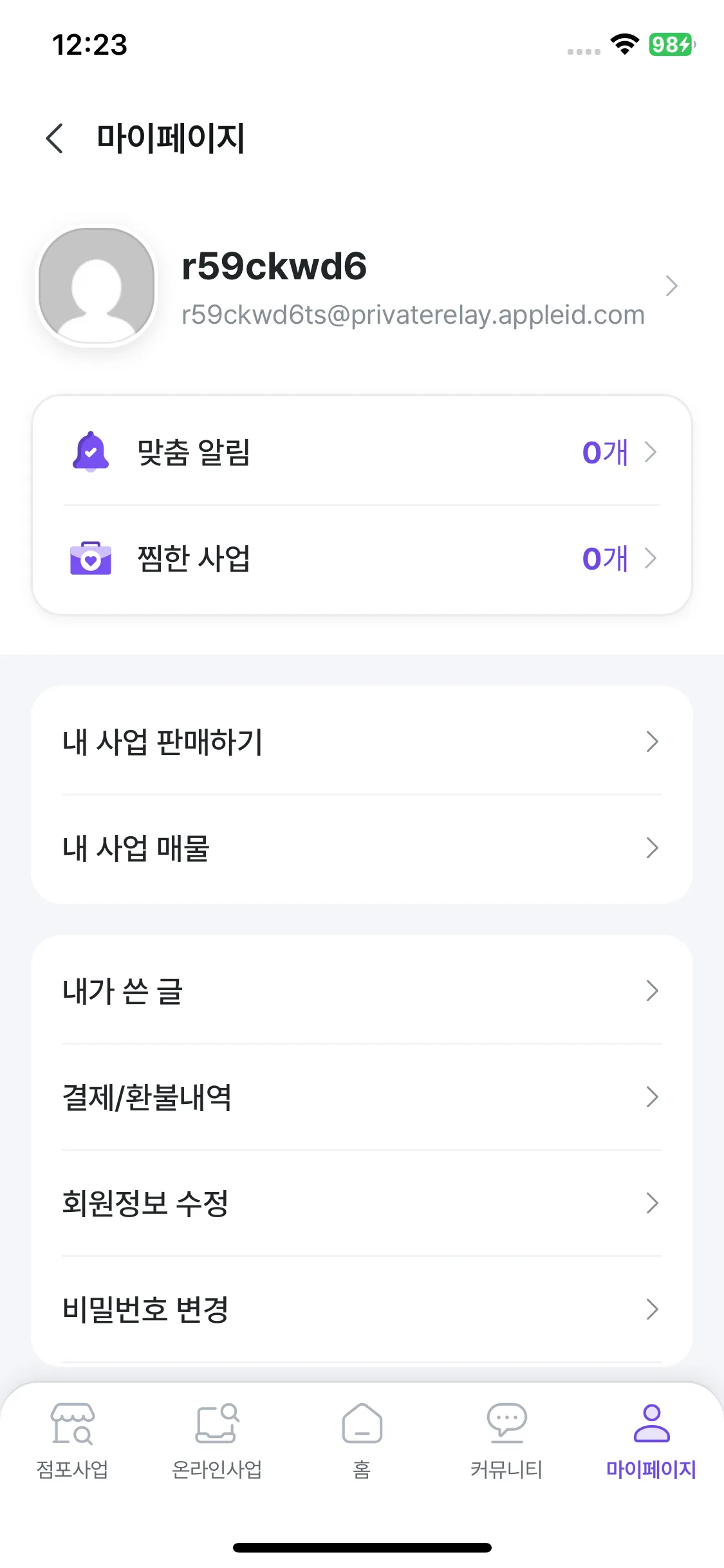
Task: View 찜한 사업 saved businesses
Action: 362,558
